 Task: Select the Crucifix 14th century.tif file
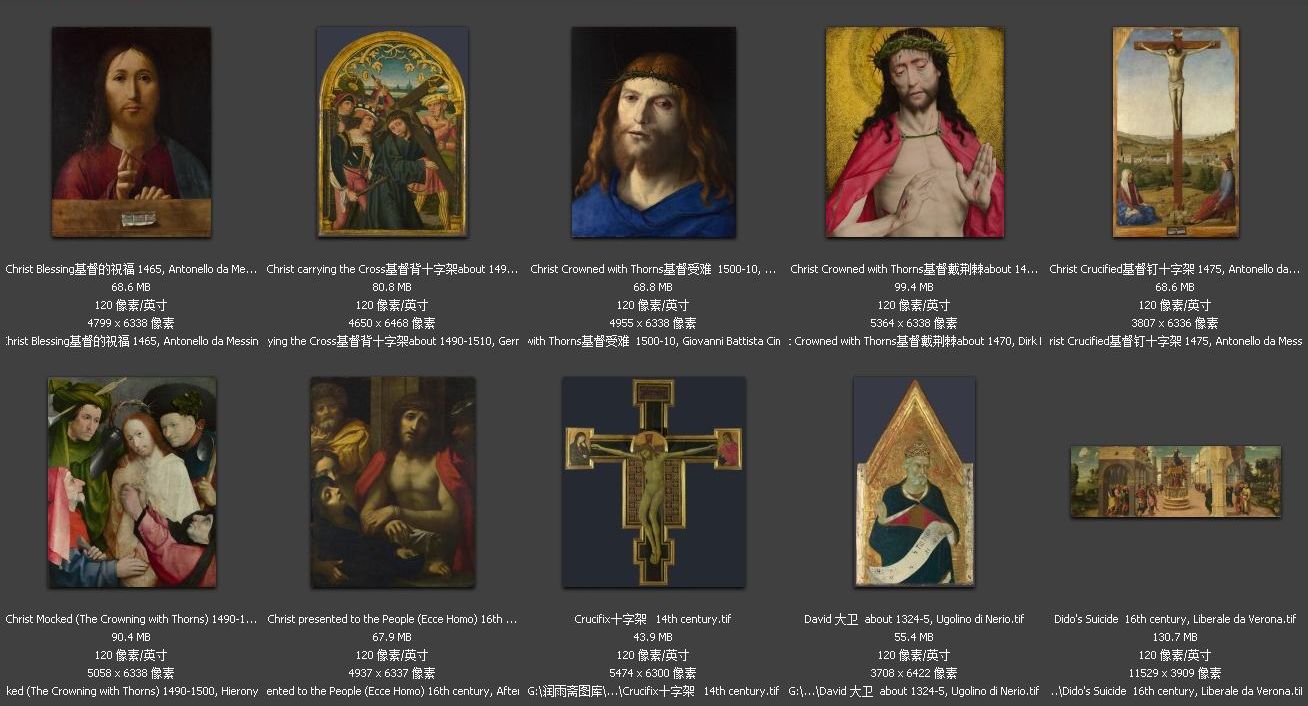pyautogui.click(x=653, y=482)
